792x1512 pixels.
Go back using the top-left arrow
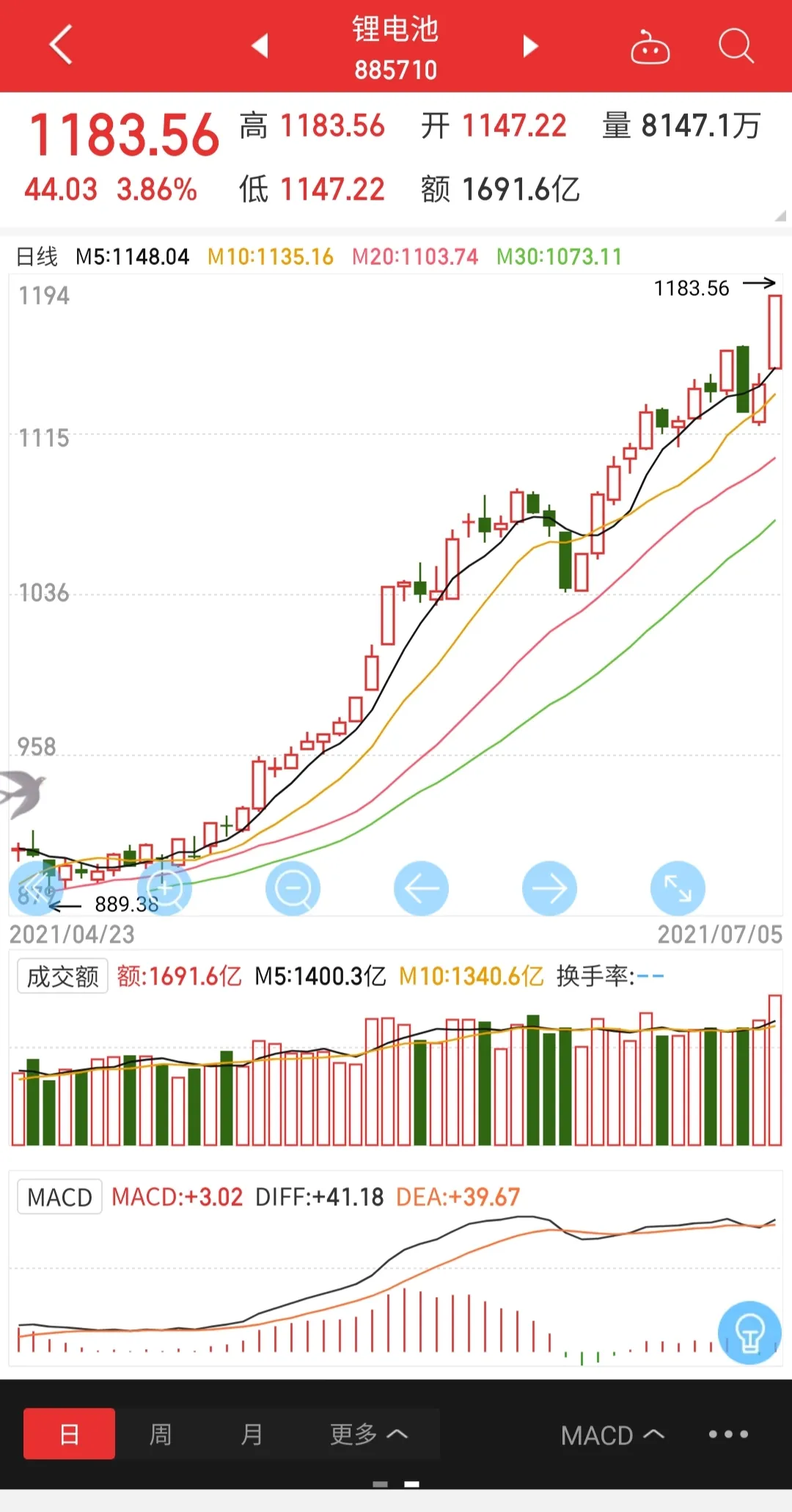pos(62,45)
